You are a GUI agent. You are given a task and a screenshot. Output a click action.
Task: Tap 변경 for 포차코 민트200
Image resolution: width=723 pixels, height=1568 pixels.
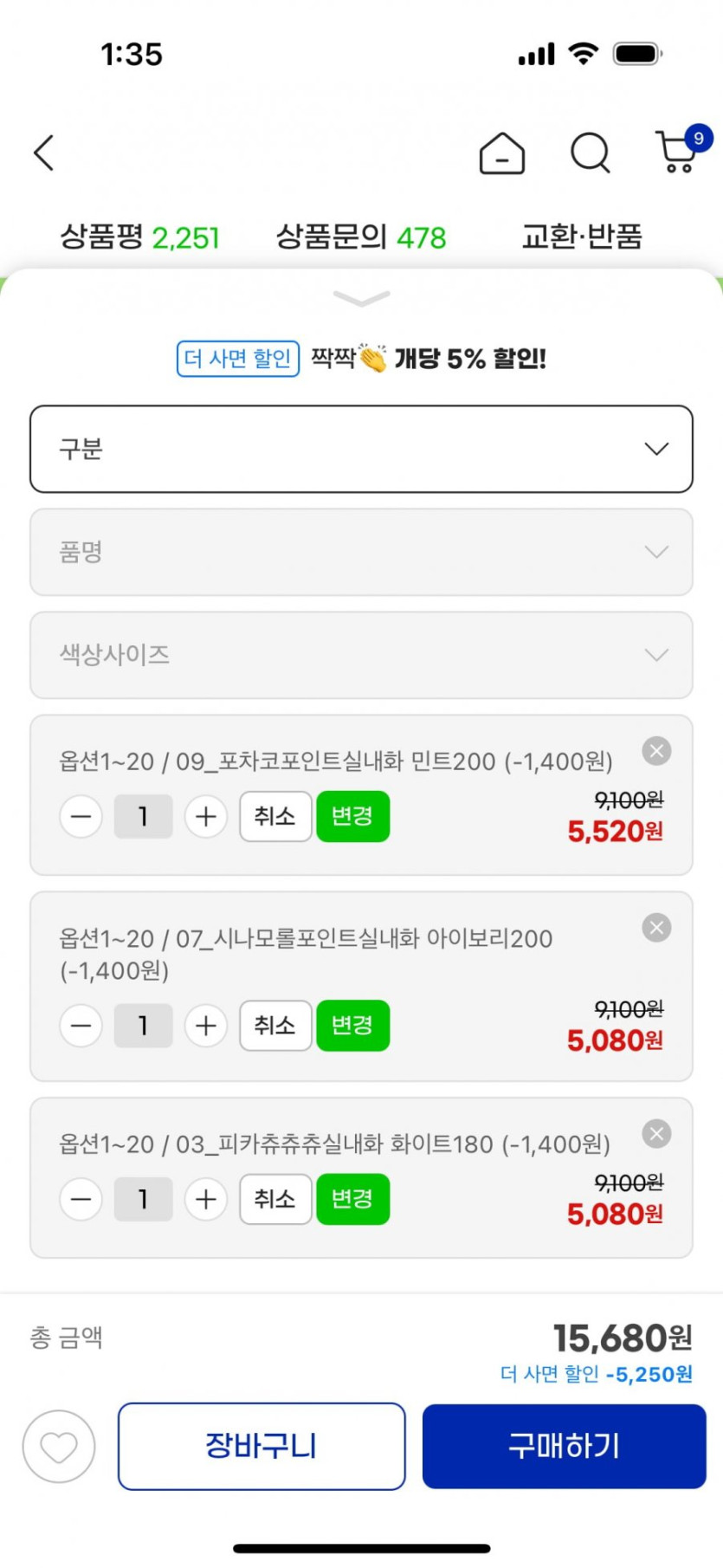(352, 816)
